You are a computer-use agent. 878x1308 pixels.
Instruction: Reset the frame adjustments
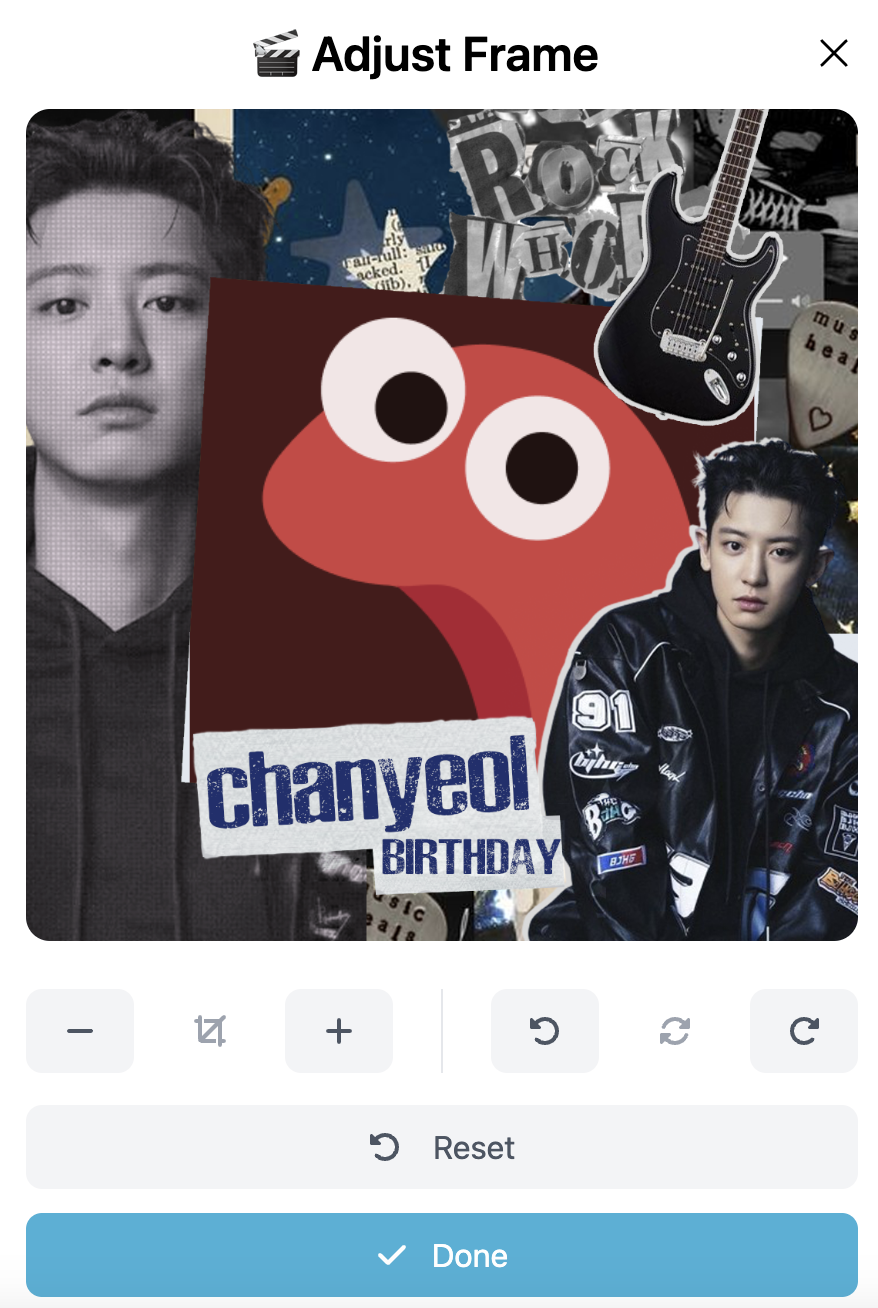click(442, 1147)
